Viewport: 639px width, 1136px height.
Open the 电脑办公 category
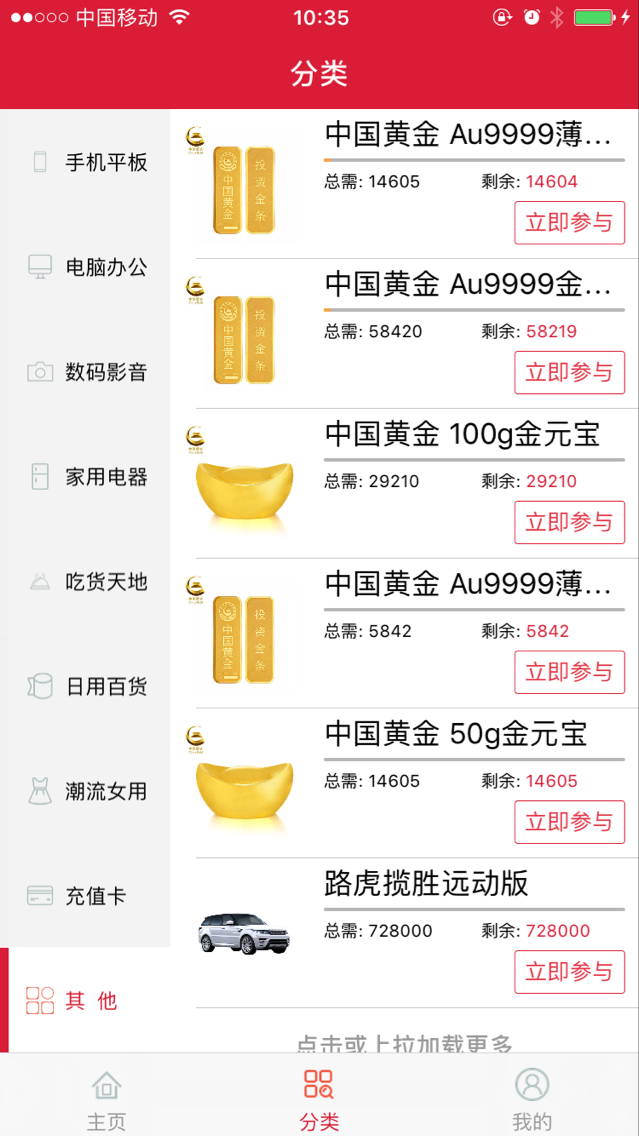(x=88, y=267)
